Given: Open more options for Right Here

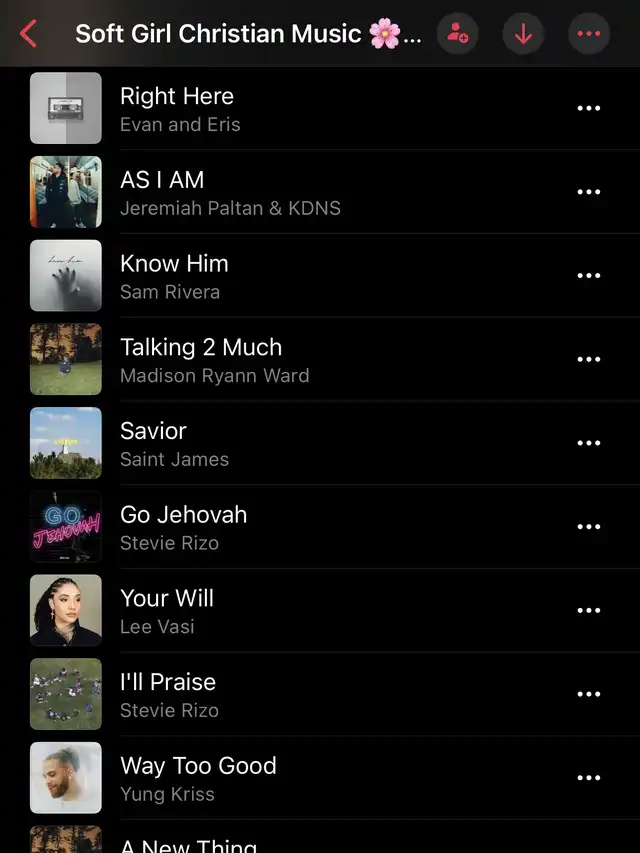Looking at the screenshot, I should [589, 108].
